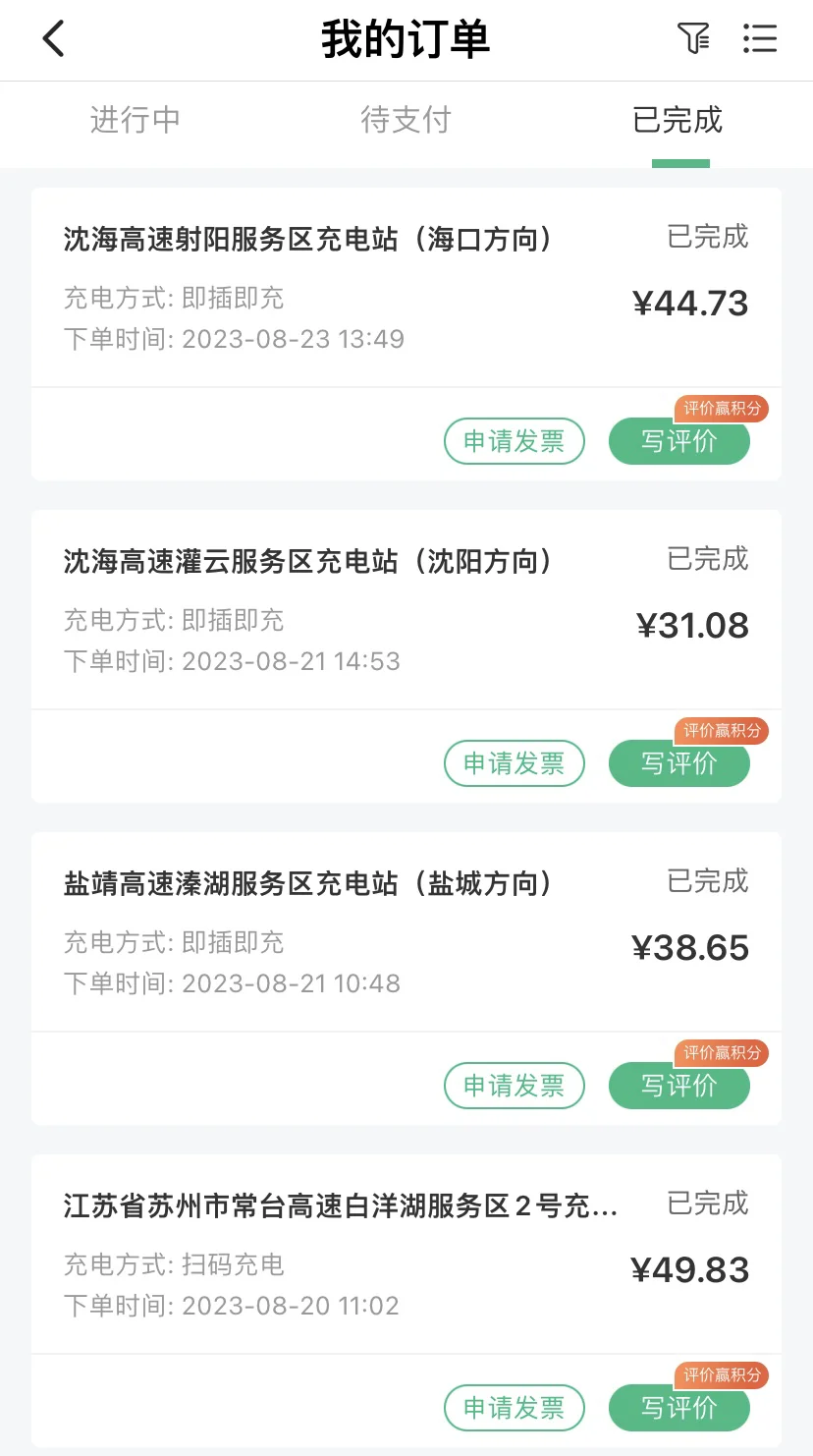Go back from 我的订单
The image size is (813, 1456).
53,39
